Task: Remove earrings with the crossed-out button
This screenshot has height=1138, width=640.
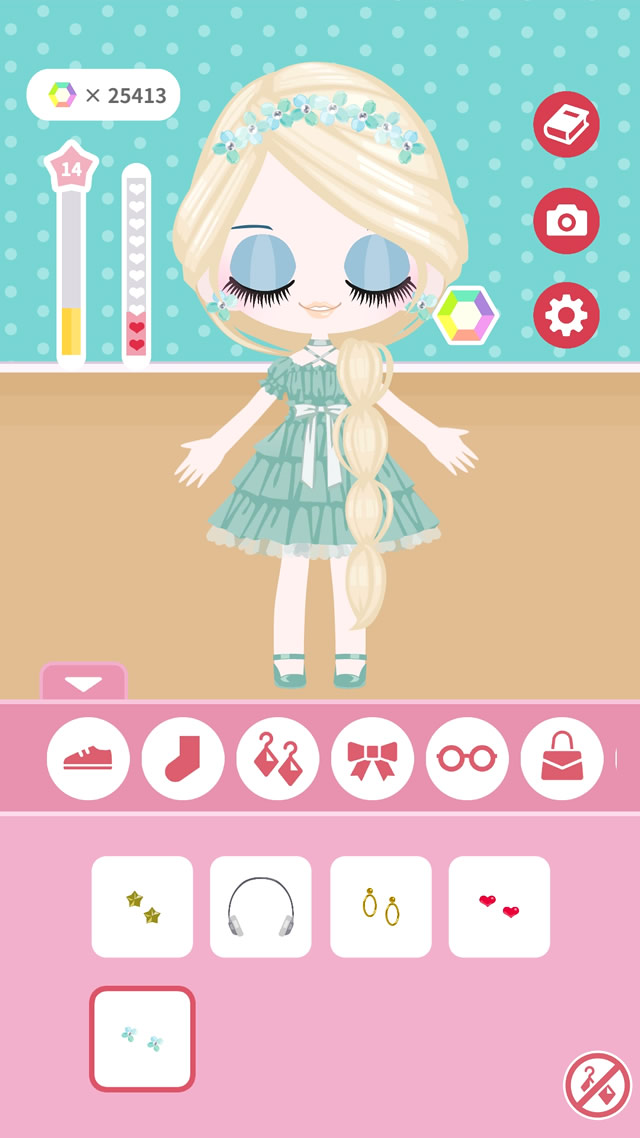Action: click(x=597, y=1085)
